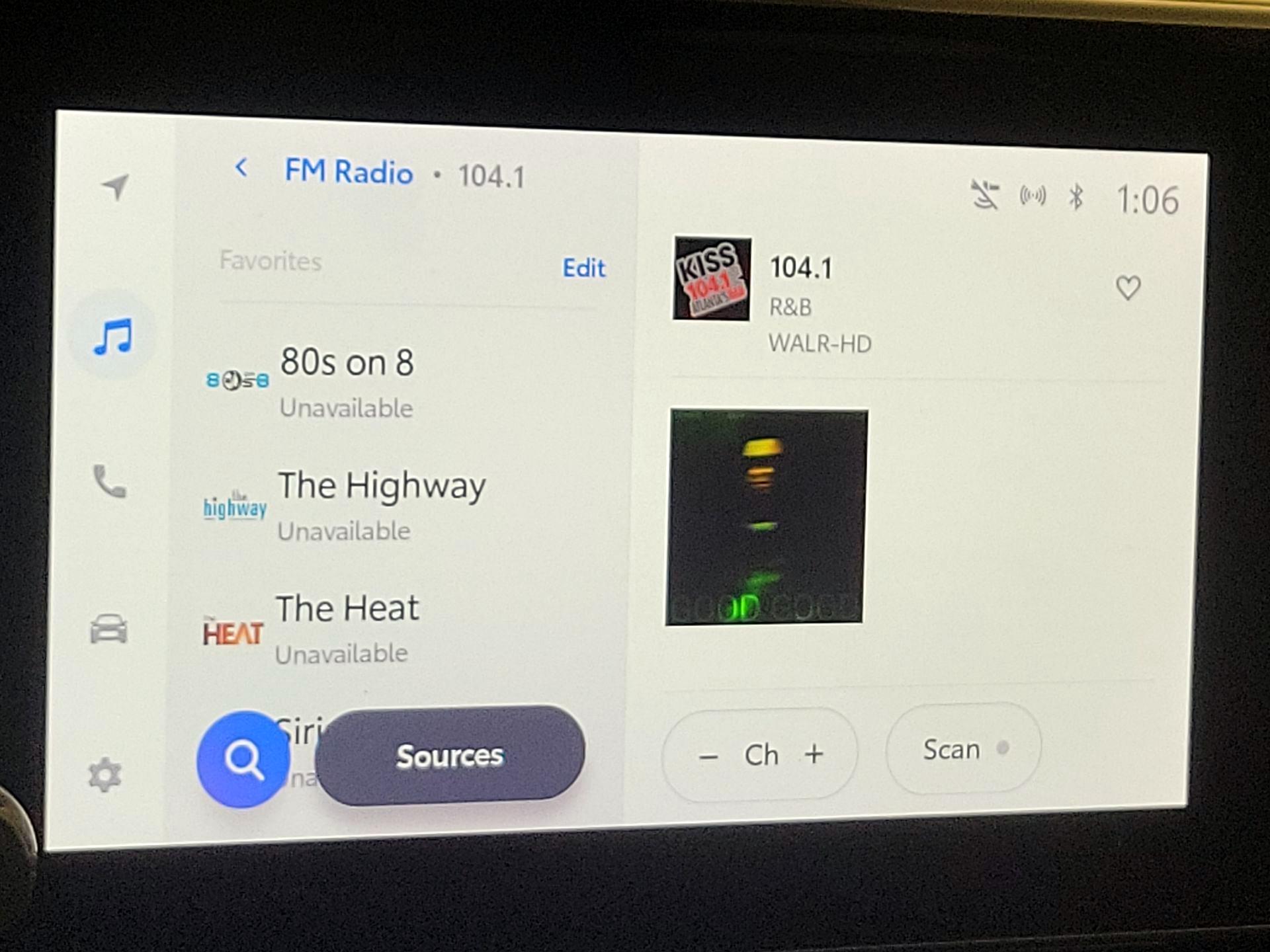Select The Heat favorite
Viewport: 1270px width, 952px height.
(347, 627)
